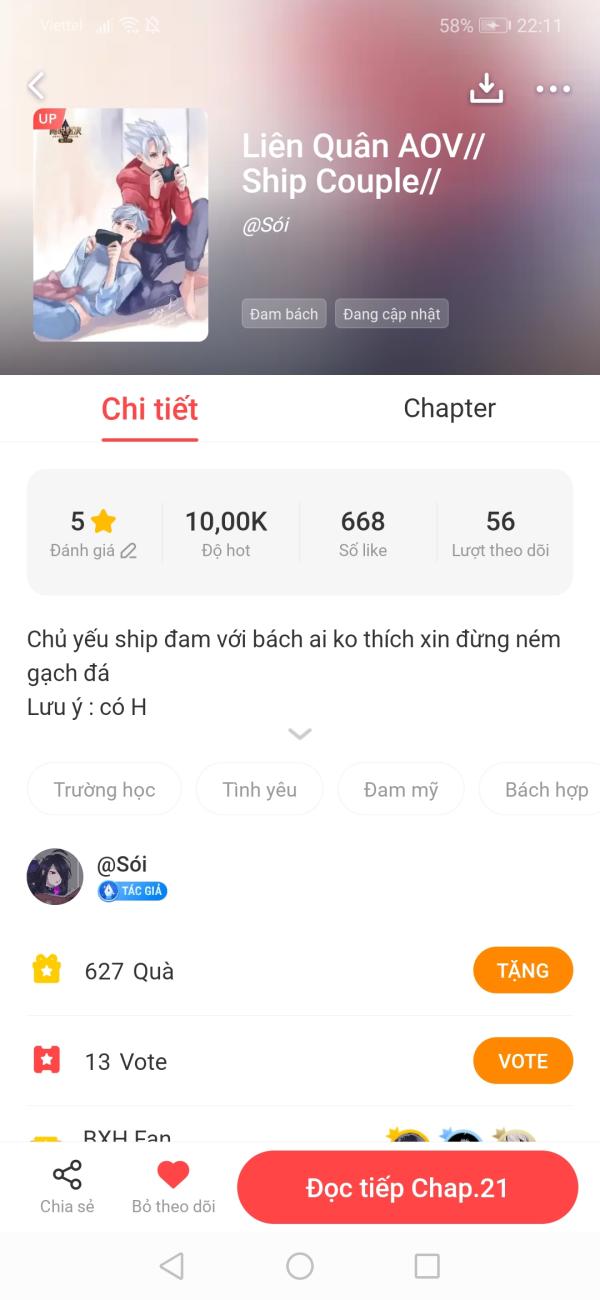600x1300 pixels.
Task: Go back using the top arrow
Action: 37,86
